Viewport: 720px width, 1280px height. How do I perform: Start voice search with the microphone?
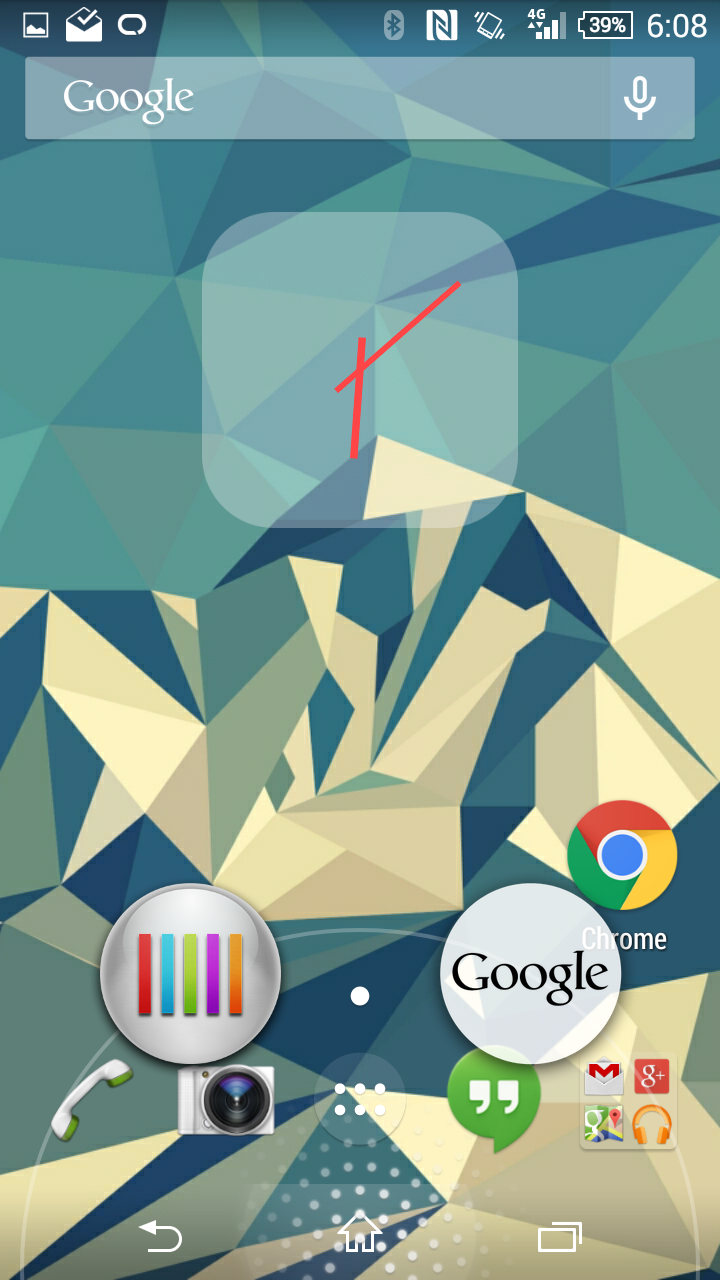tap(640, 98)
